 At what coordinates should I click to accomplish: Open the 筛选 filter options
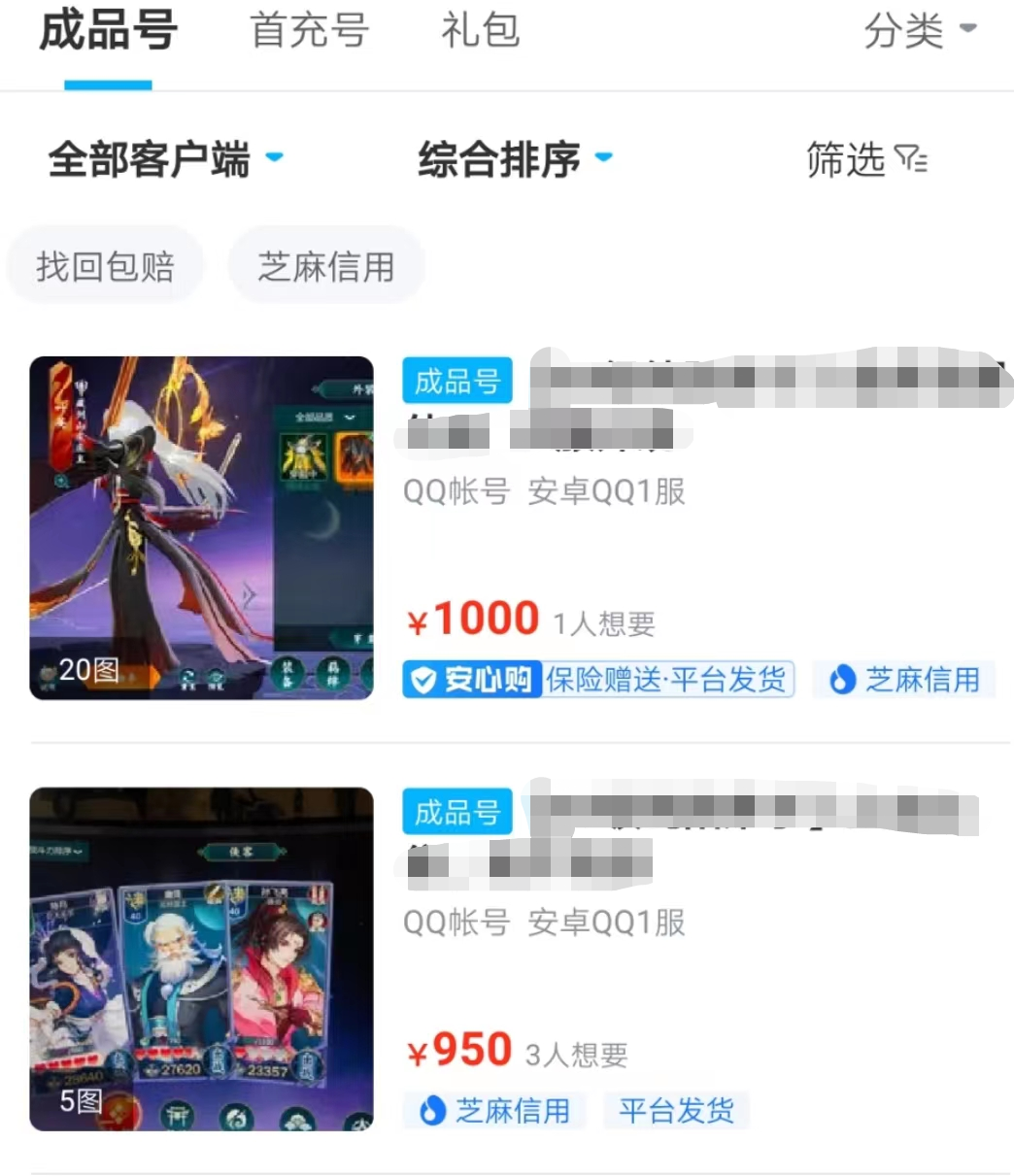point(866,159)
